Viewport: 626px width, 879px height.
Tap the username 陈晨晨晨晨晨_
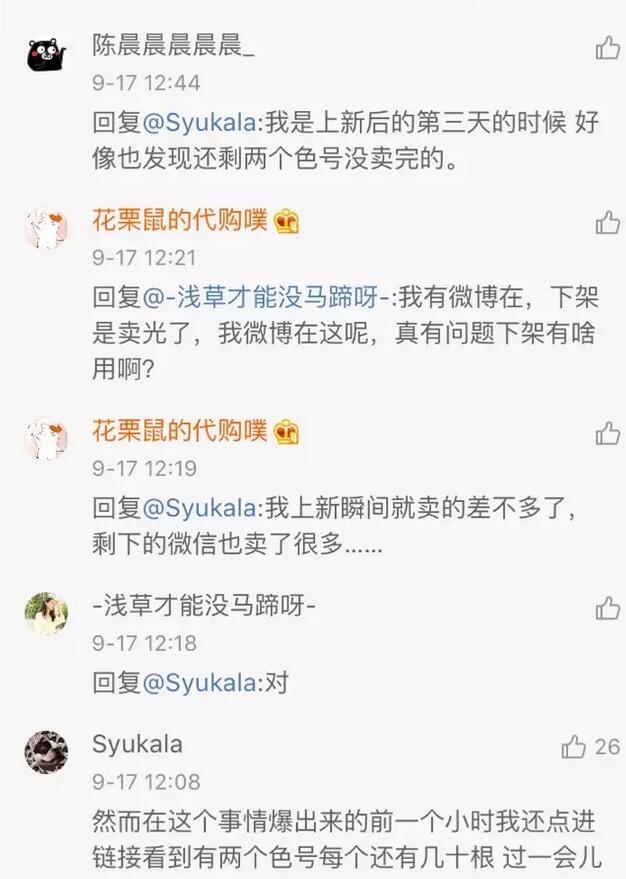[x=173, y=46]
